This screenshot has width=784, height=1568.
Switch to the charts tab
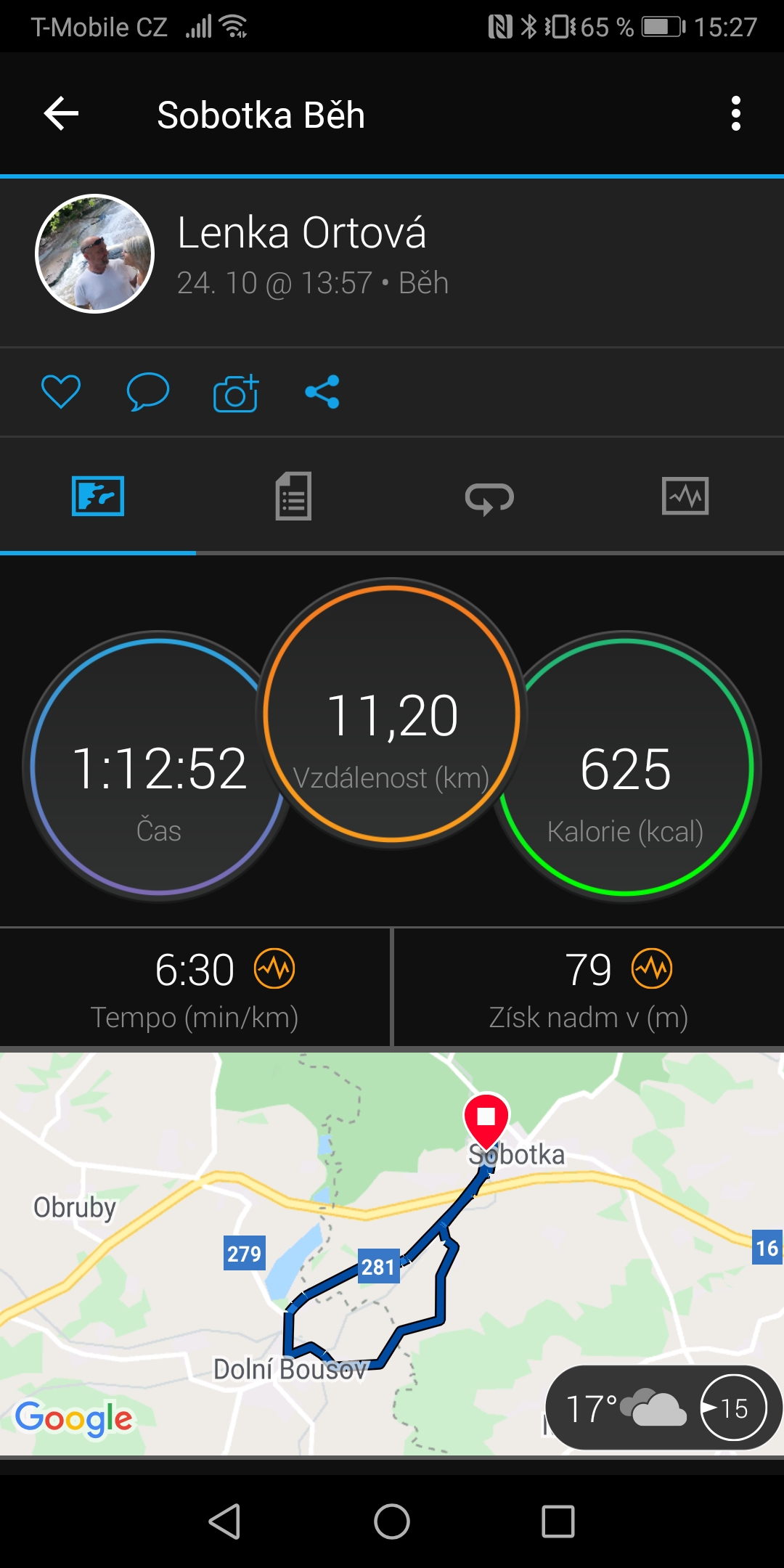685,497
